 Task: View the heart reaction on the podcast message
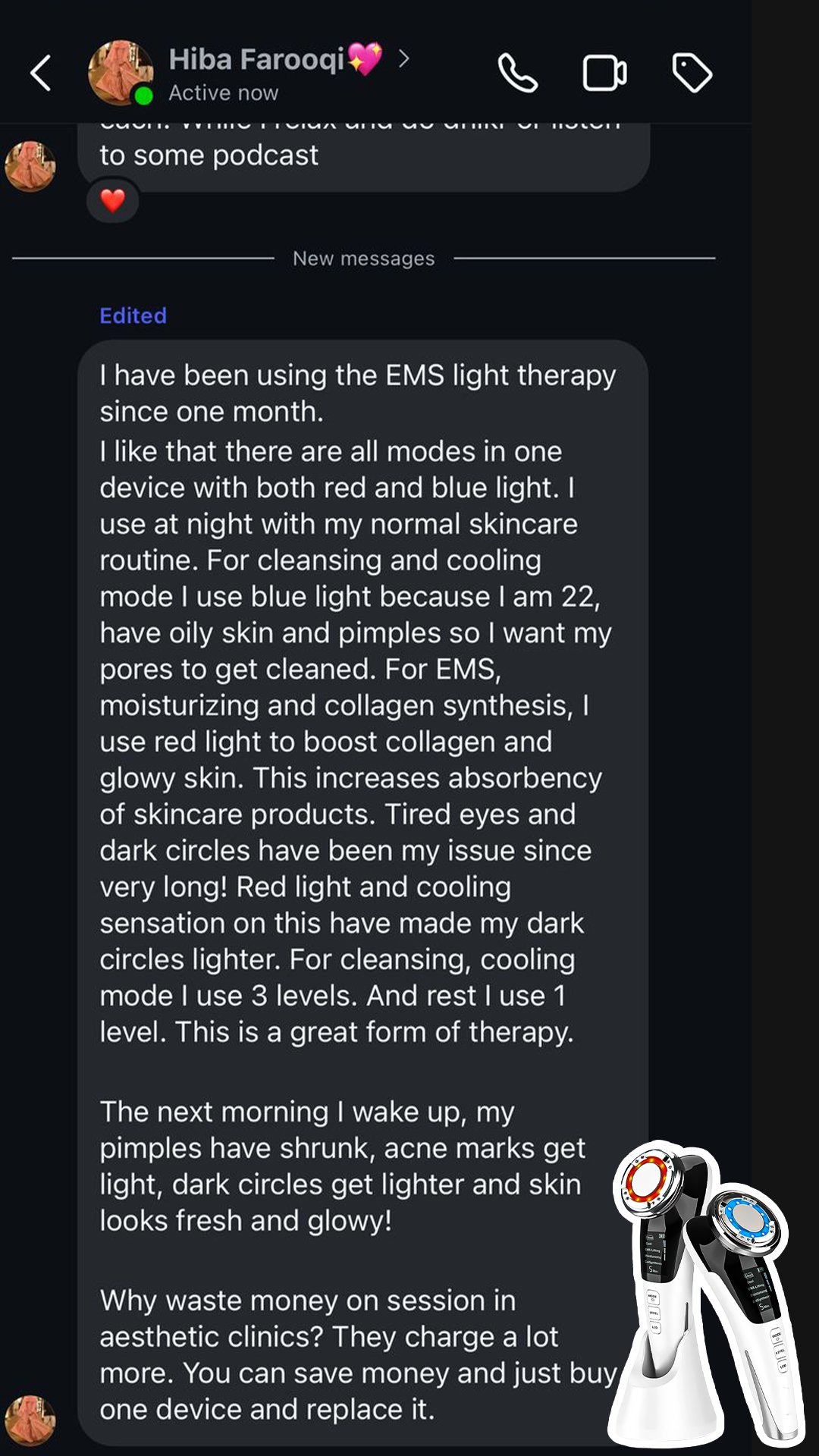click(x=113, y=201)
